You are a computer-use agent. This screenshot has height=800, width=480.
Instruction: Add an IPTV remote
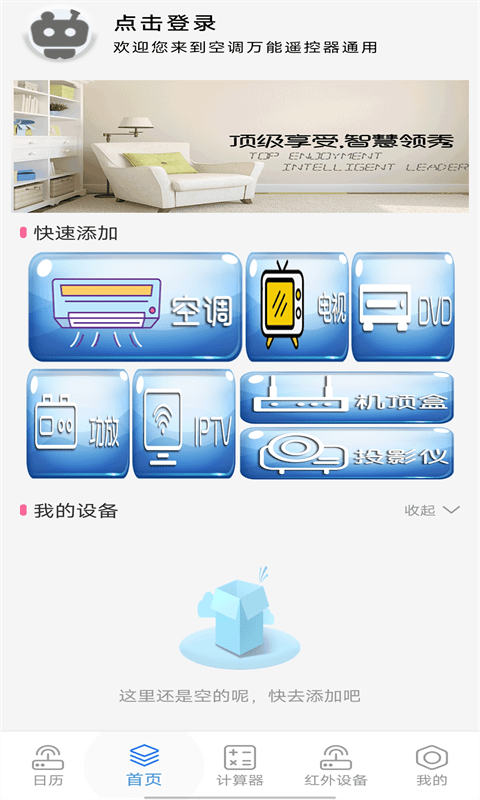tap(184, 424)
